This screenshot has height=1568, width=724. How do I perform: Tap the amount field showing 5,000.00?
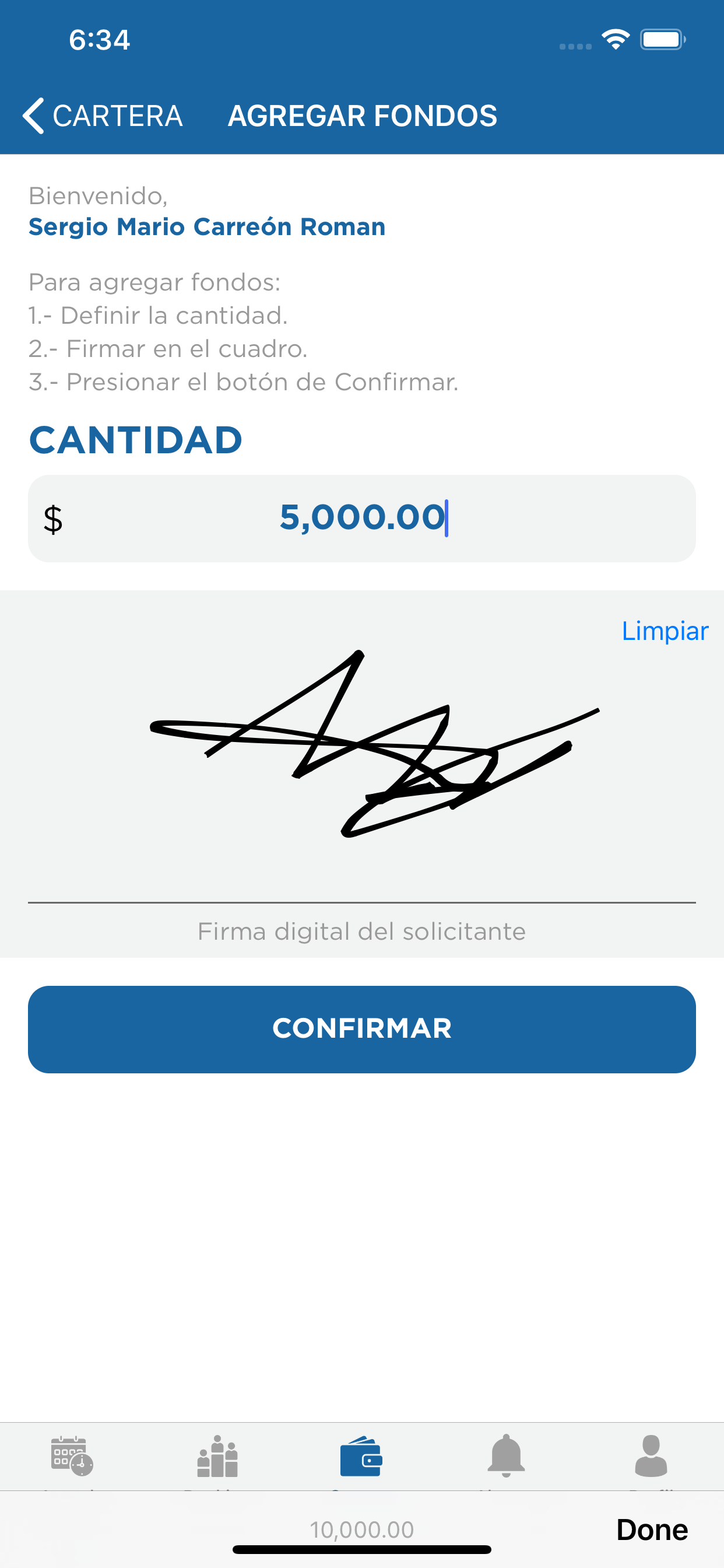pos(362,519)
